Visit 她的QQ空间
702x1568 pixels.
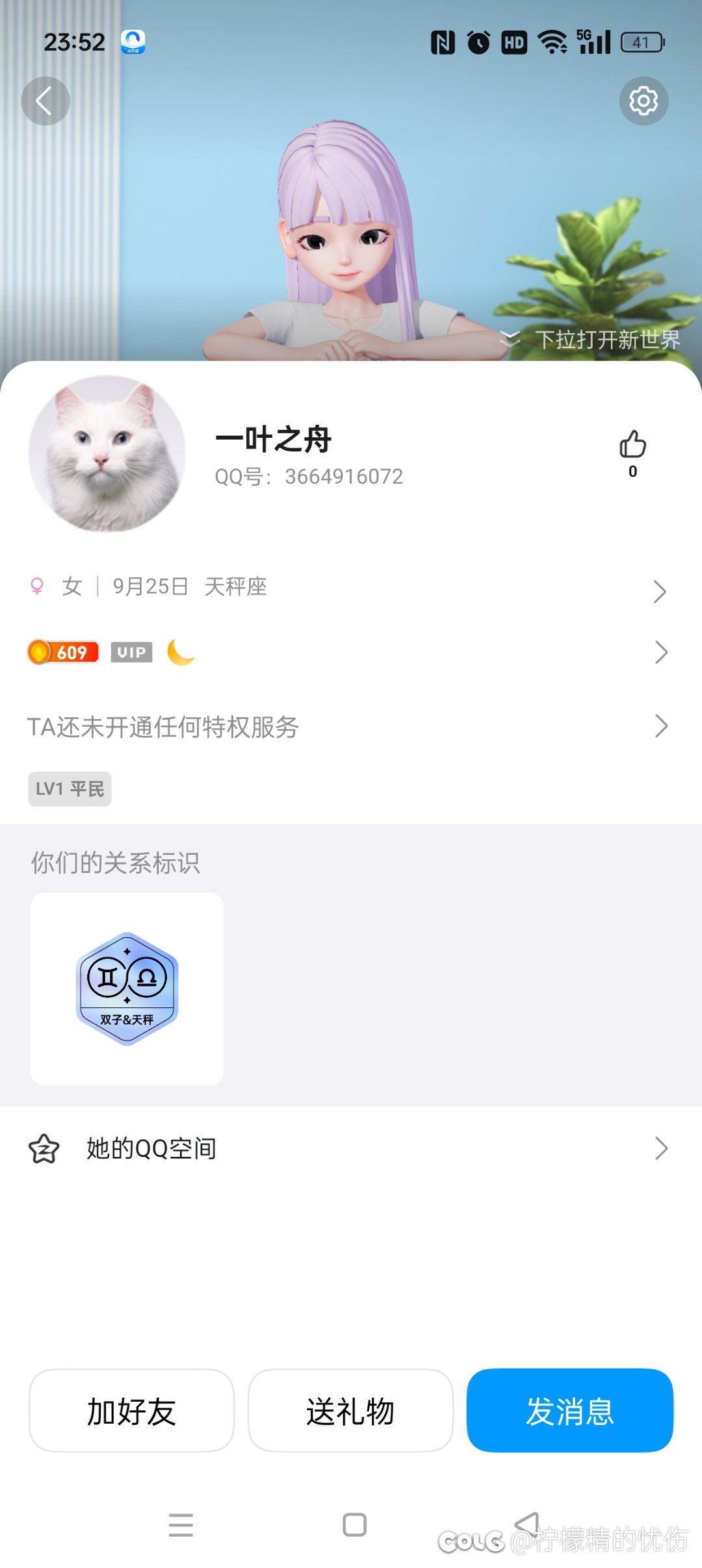click(351, 1148)
